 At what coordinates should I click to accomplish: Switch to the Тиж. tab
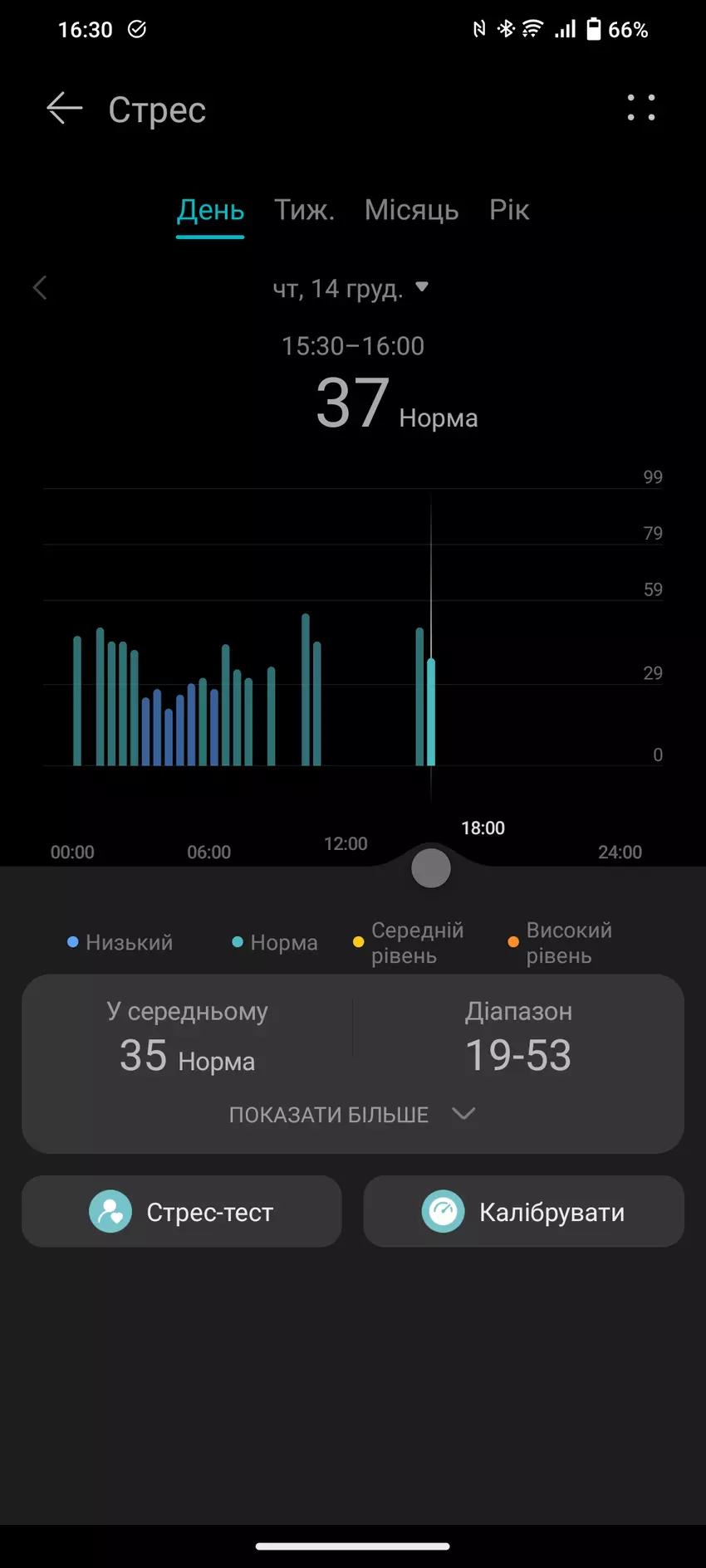click(x=304, y=210)
